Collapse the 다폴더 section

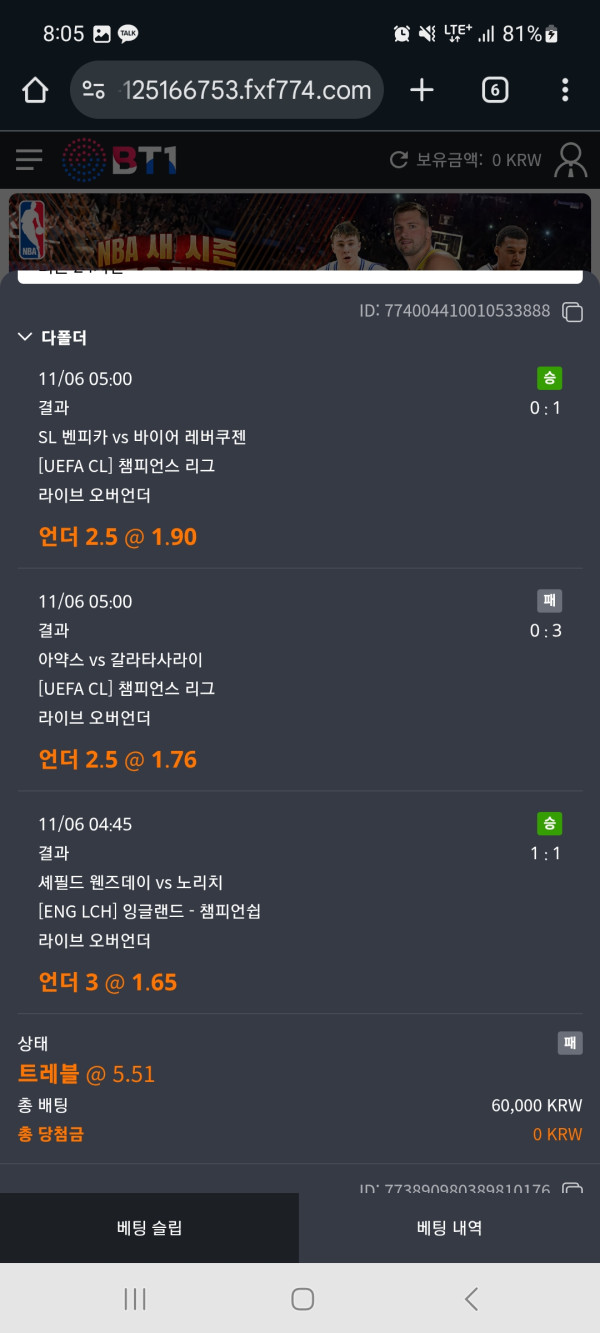(26, 338)
